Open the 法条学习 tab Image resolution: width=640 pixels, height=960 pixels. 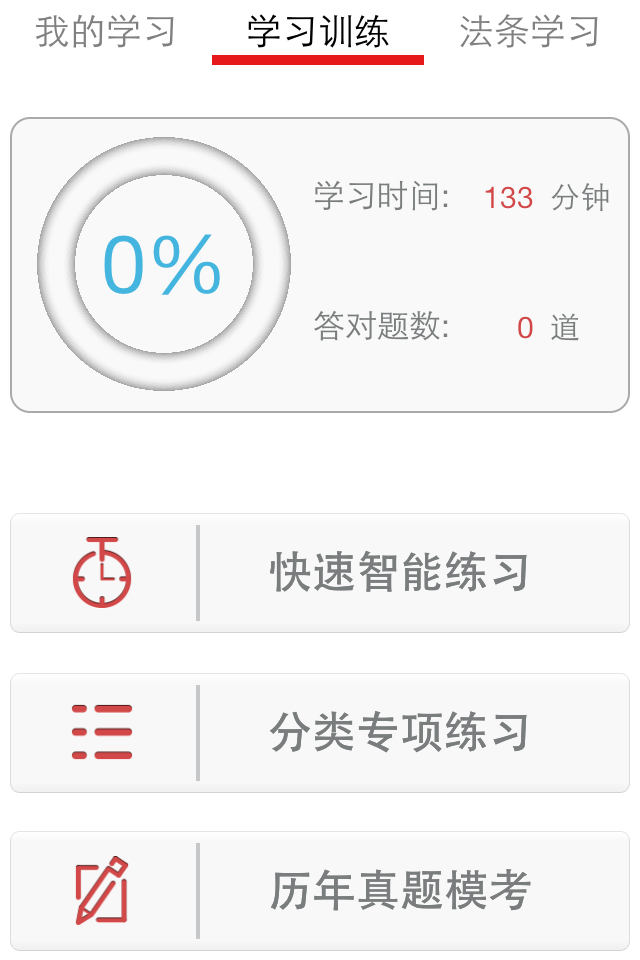coord(530,32)
